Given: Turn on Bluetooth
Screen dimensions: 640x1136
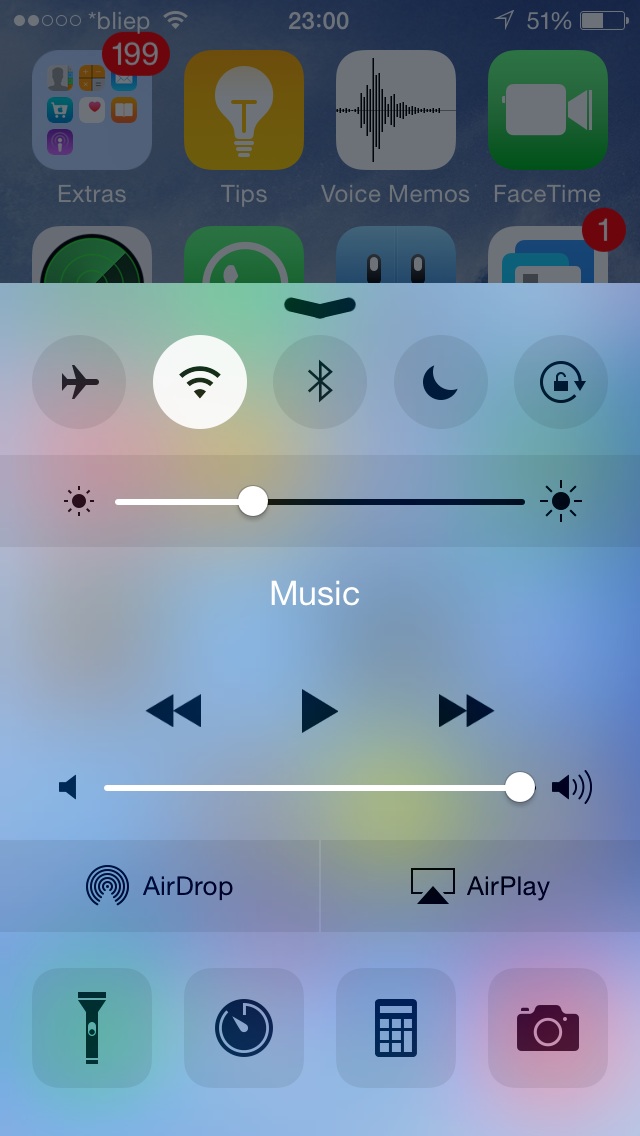Looking at the screenshot, I should [x=320, y=382].
